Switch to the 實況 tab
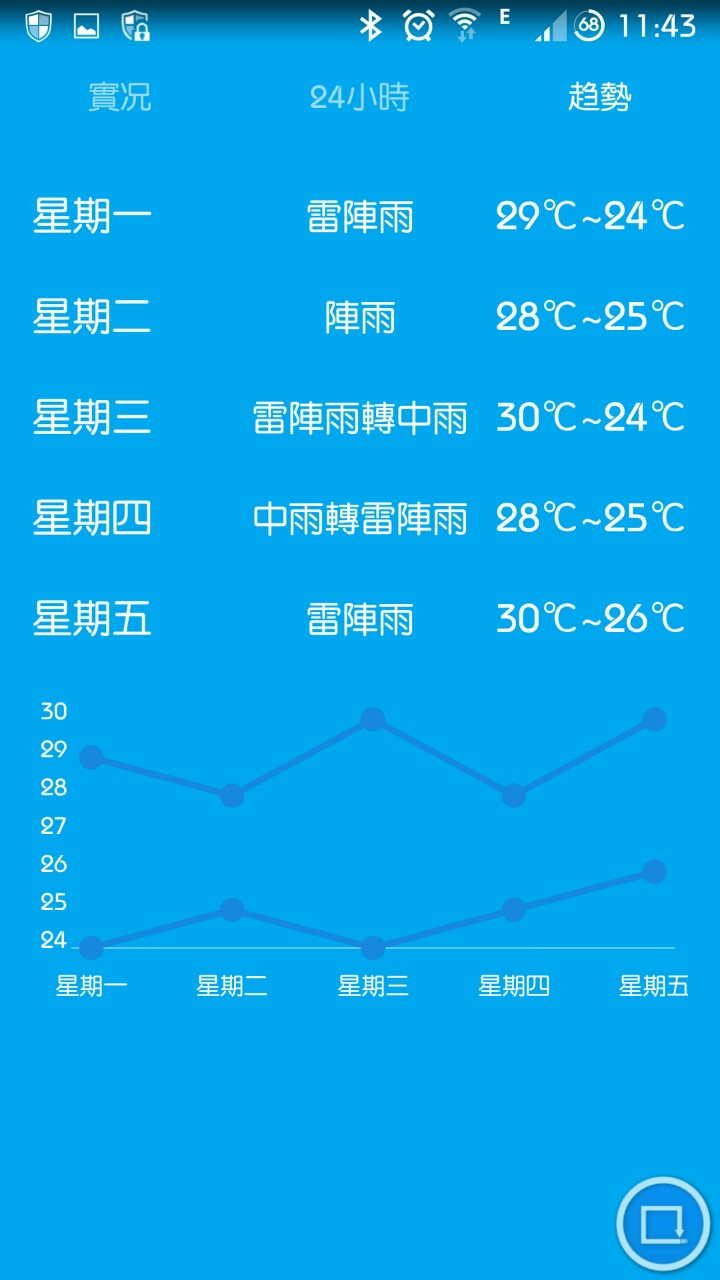The height and width of the screenshot is (1280, 720). (x=120, y=97)
